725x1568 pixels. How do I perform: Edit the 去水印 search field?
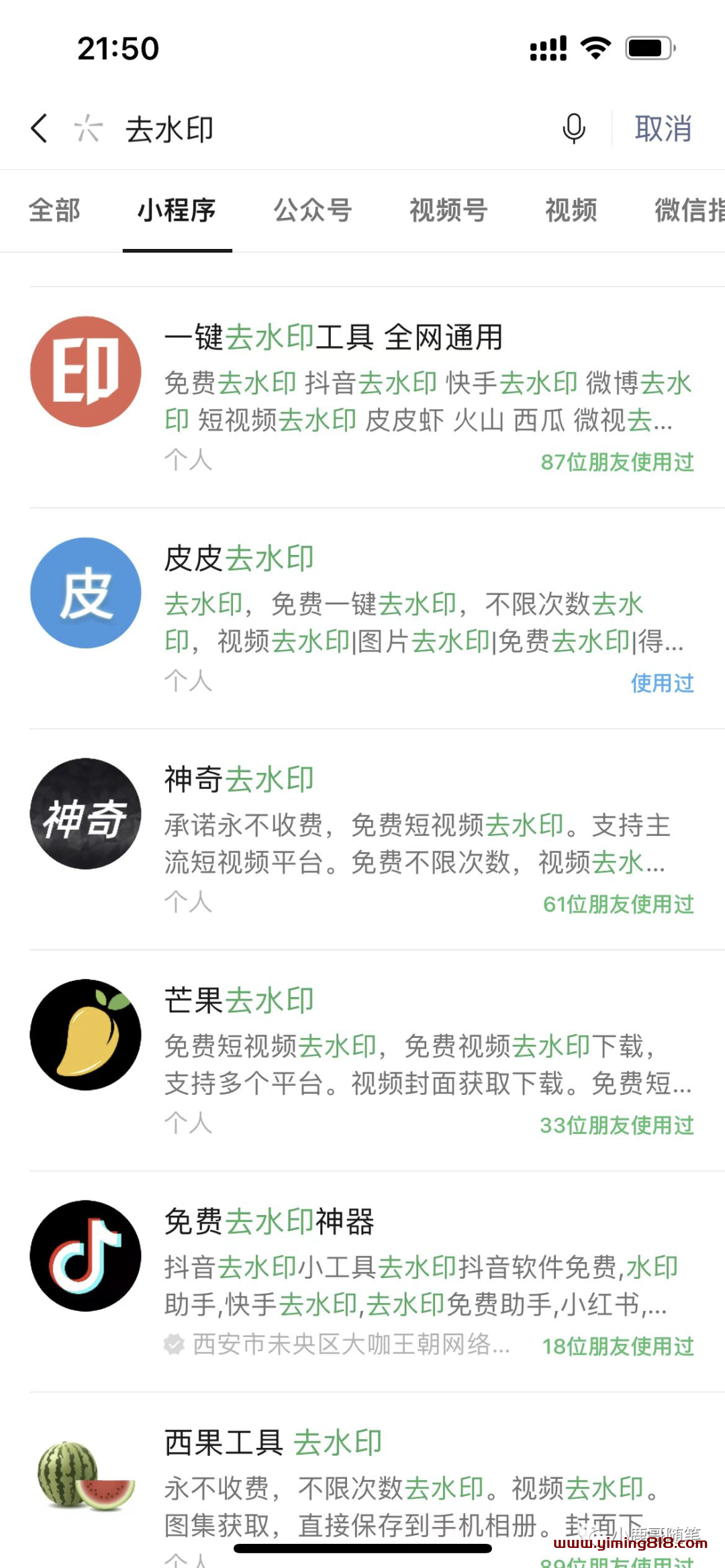coord(322,129)
